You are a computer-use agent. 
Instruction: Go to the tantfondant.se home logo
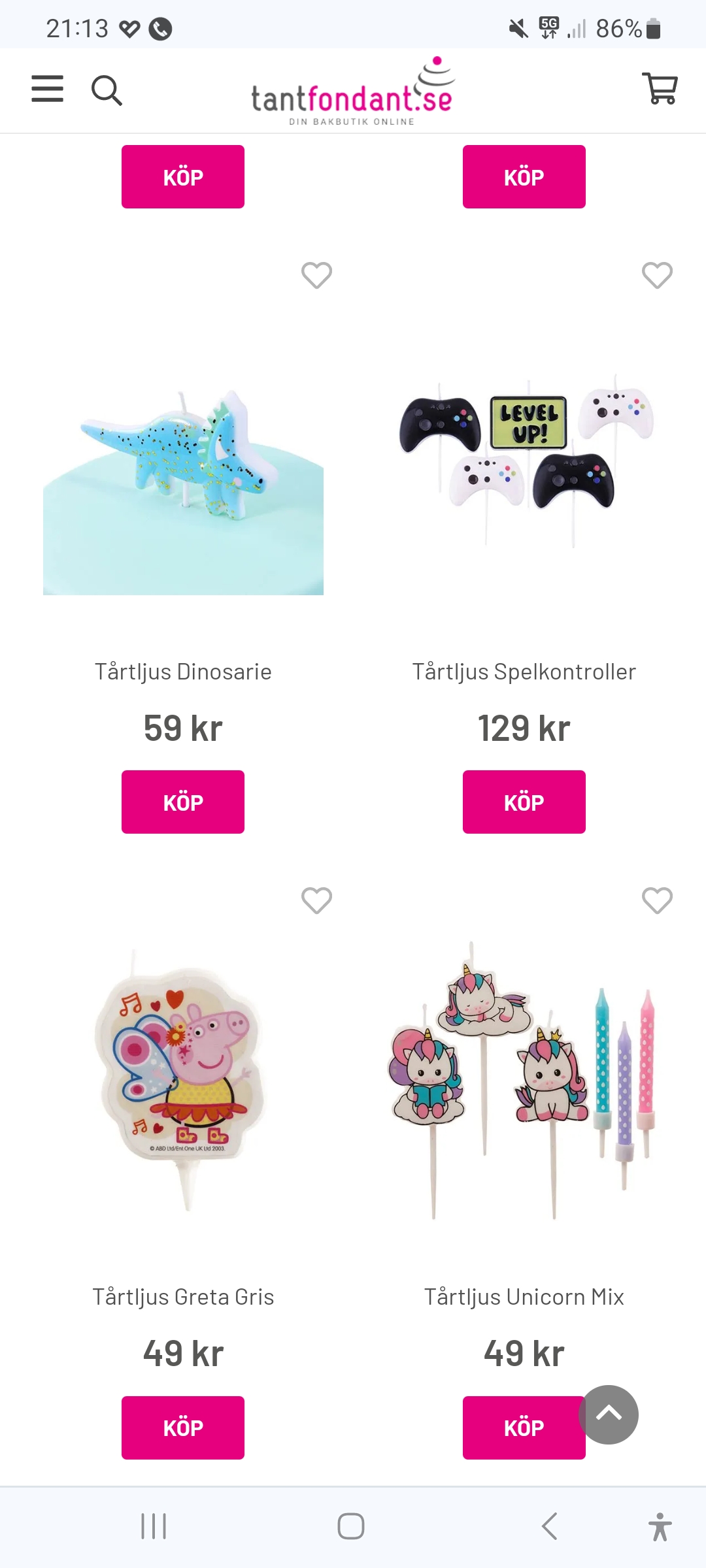coord(352,91)
